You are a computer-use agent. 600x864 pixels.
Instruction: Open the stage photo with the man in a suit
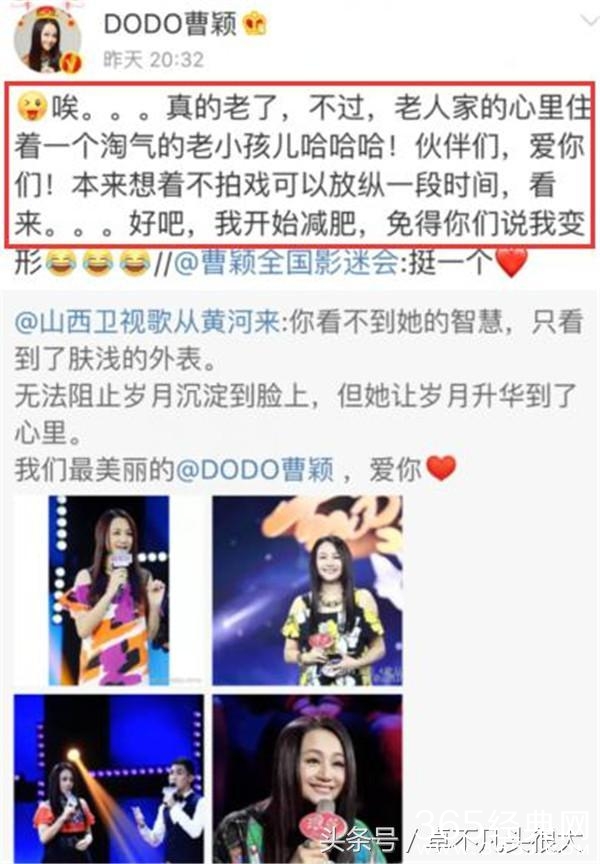pos(109,779)
